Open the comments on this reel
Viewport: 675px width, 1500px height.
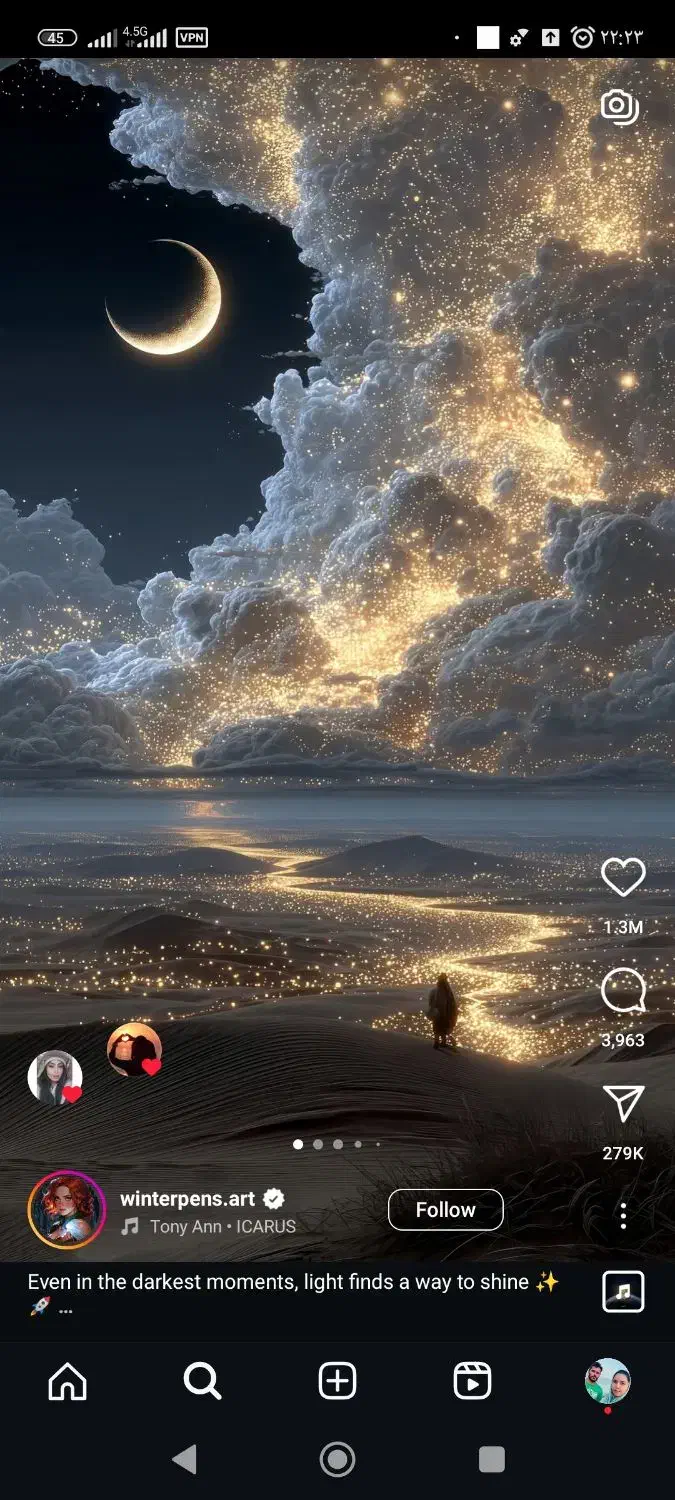tap(623, 991)
